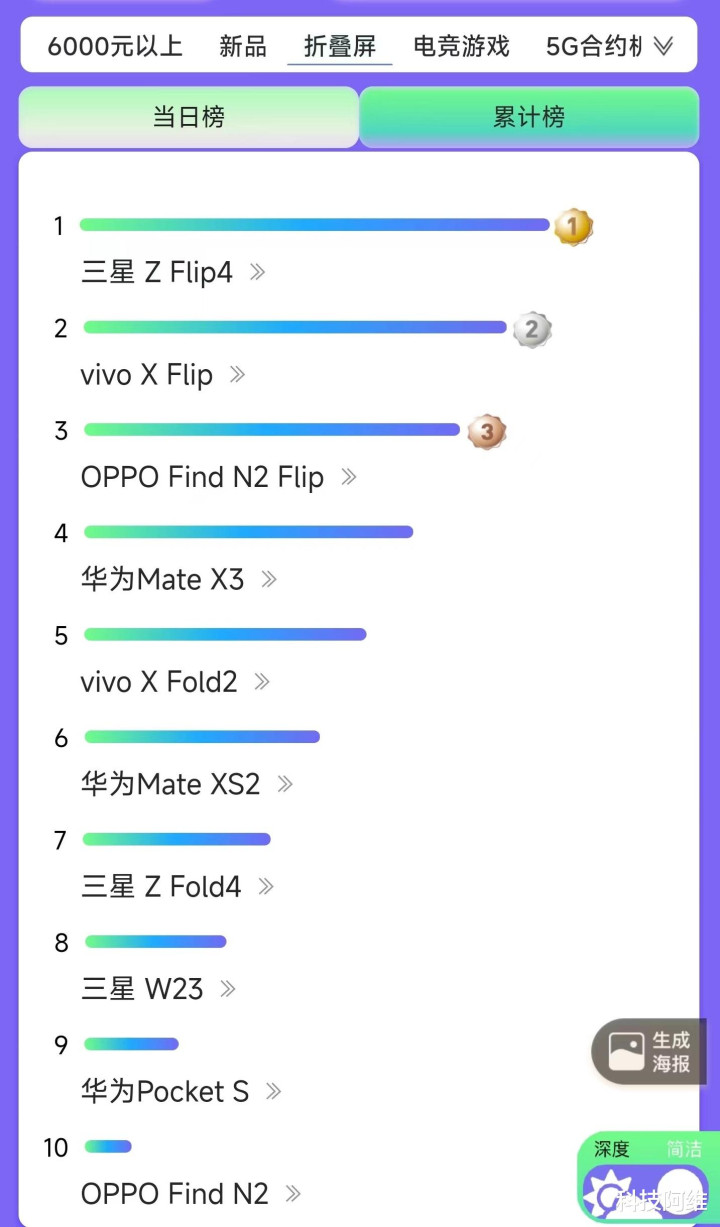Screen dimensions: 720x1227
Task: View the vivo X Flip entry
Action: [x=163, y=375]
